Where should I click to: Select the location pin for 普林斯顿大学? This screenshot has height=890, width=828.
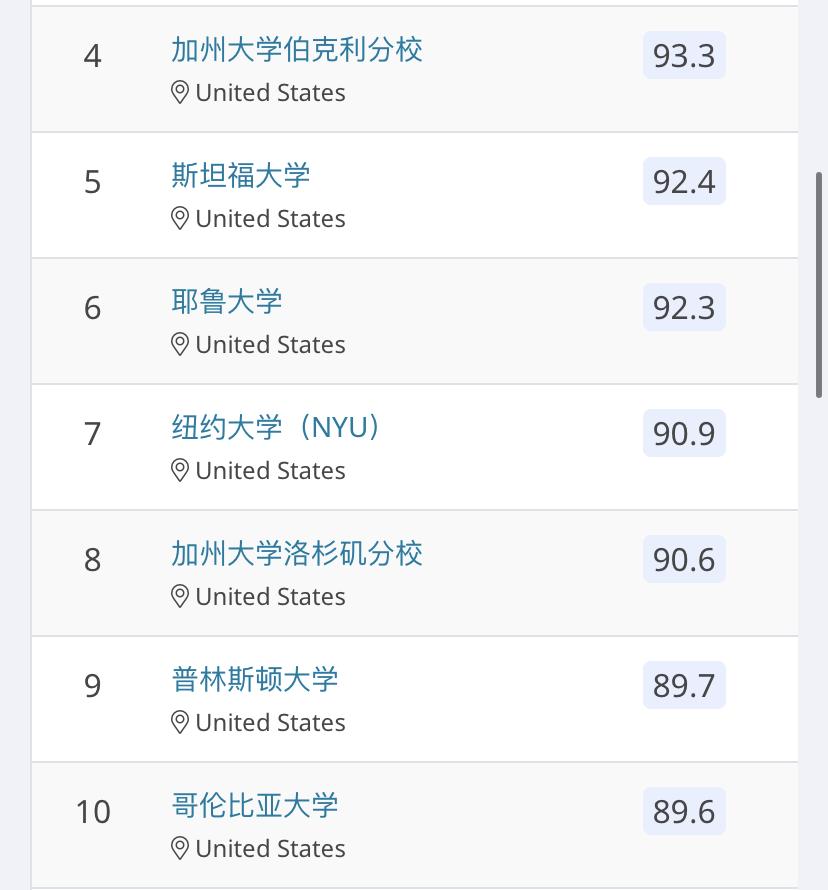pyautogui.click(x=180, y=722)
